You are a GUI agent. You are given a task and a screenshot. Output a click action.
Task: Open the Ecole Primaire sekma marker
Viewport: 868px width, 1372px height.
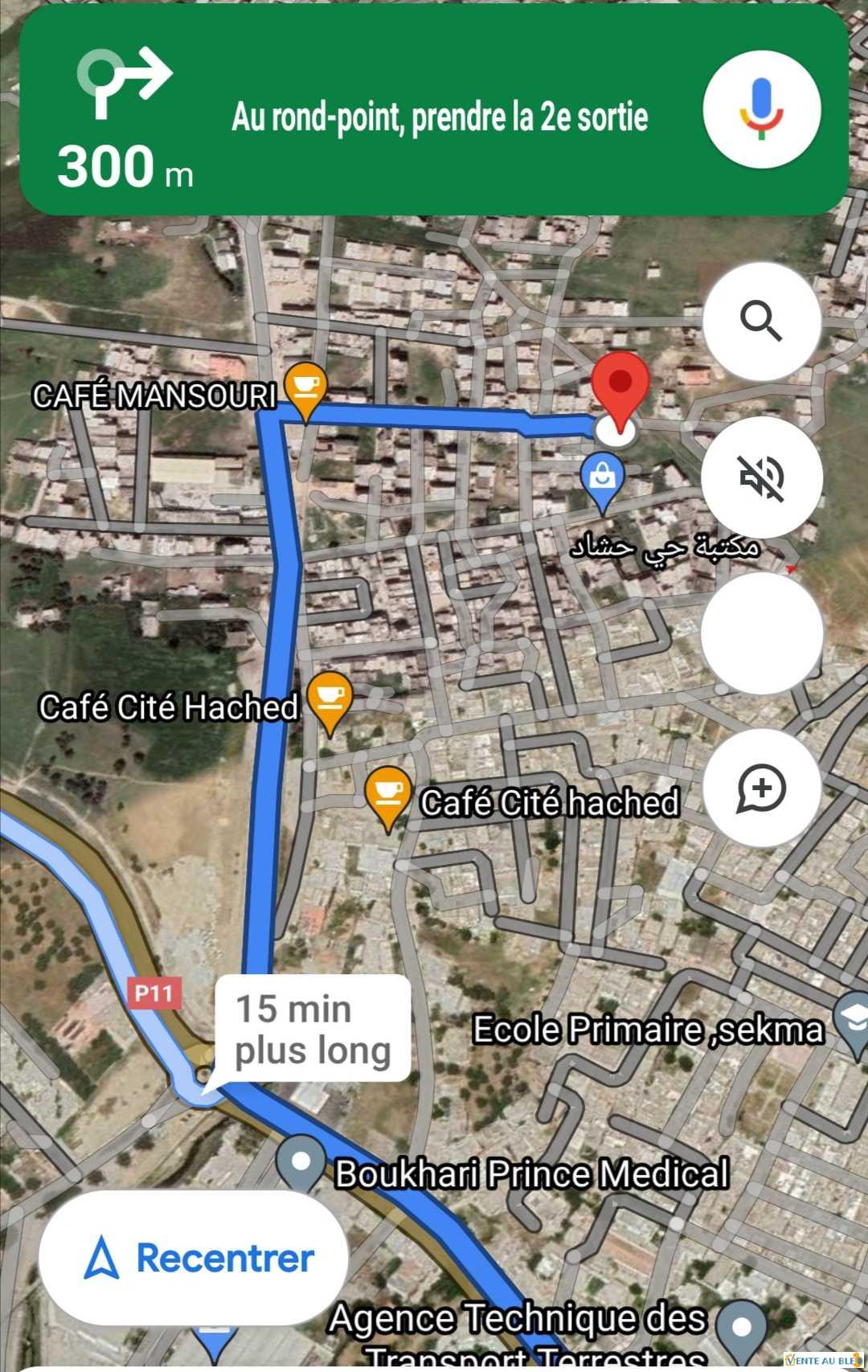click(852, 1021)
